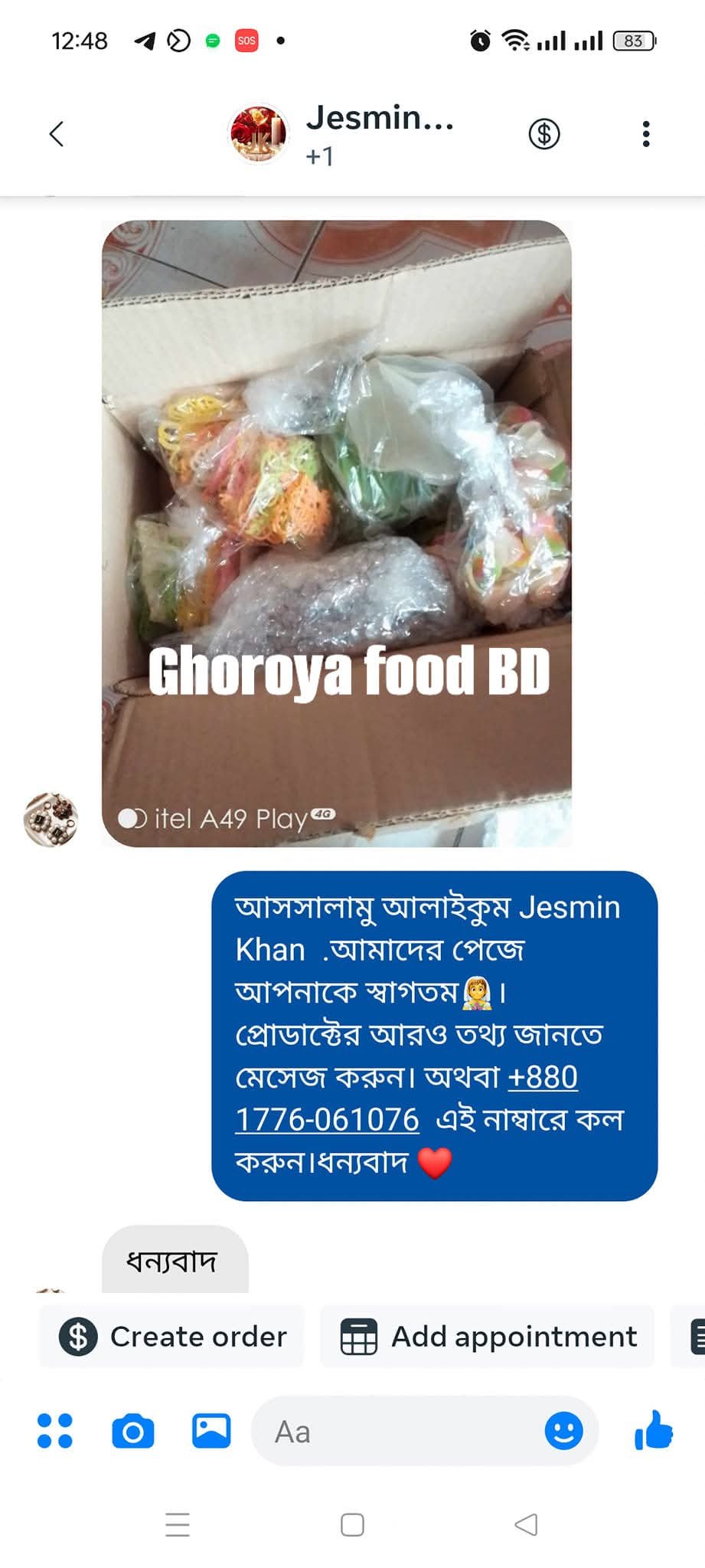Go back from the Jesmin chat
This screenshot has height=1568, width=705.
[x=56, y=134]
